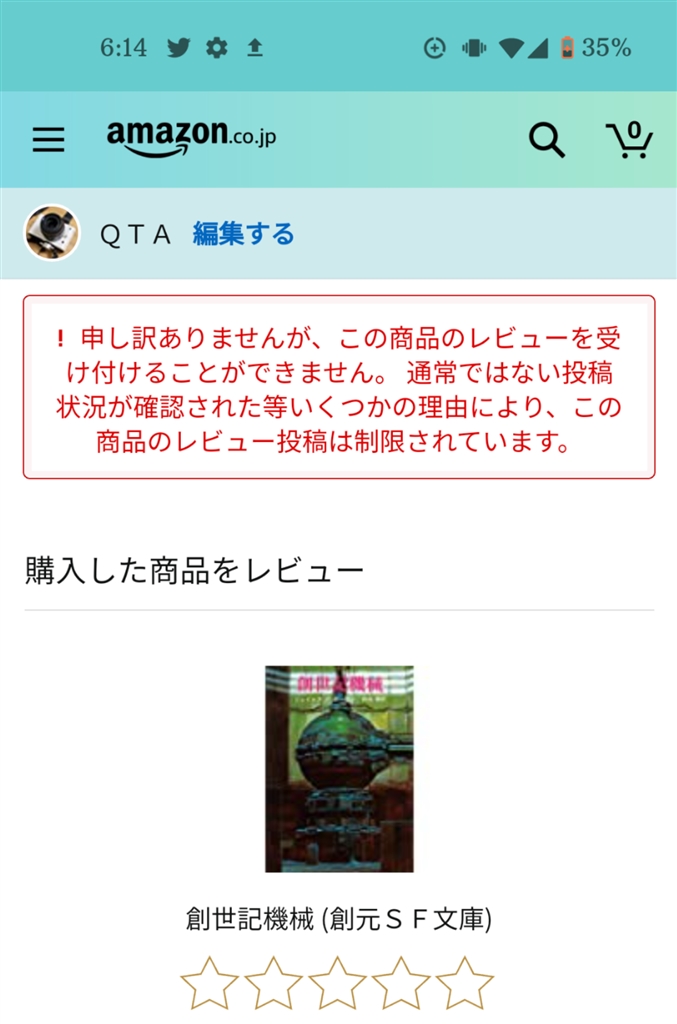Open the shopping cart
The height and width of the screenshot is (1024, 677).
629,140
